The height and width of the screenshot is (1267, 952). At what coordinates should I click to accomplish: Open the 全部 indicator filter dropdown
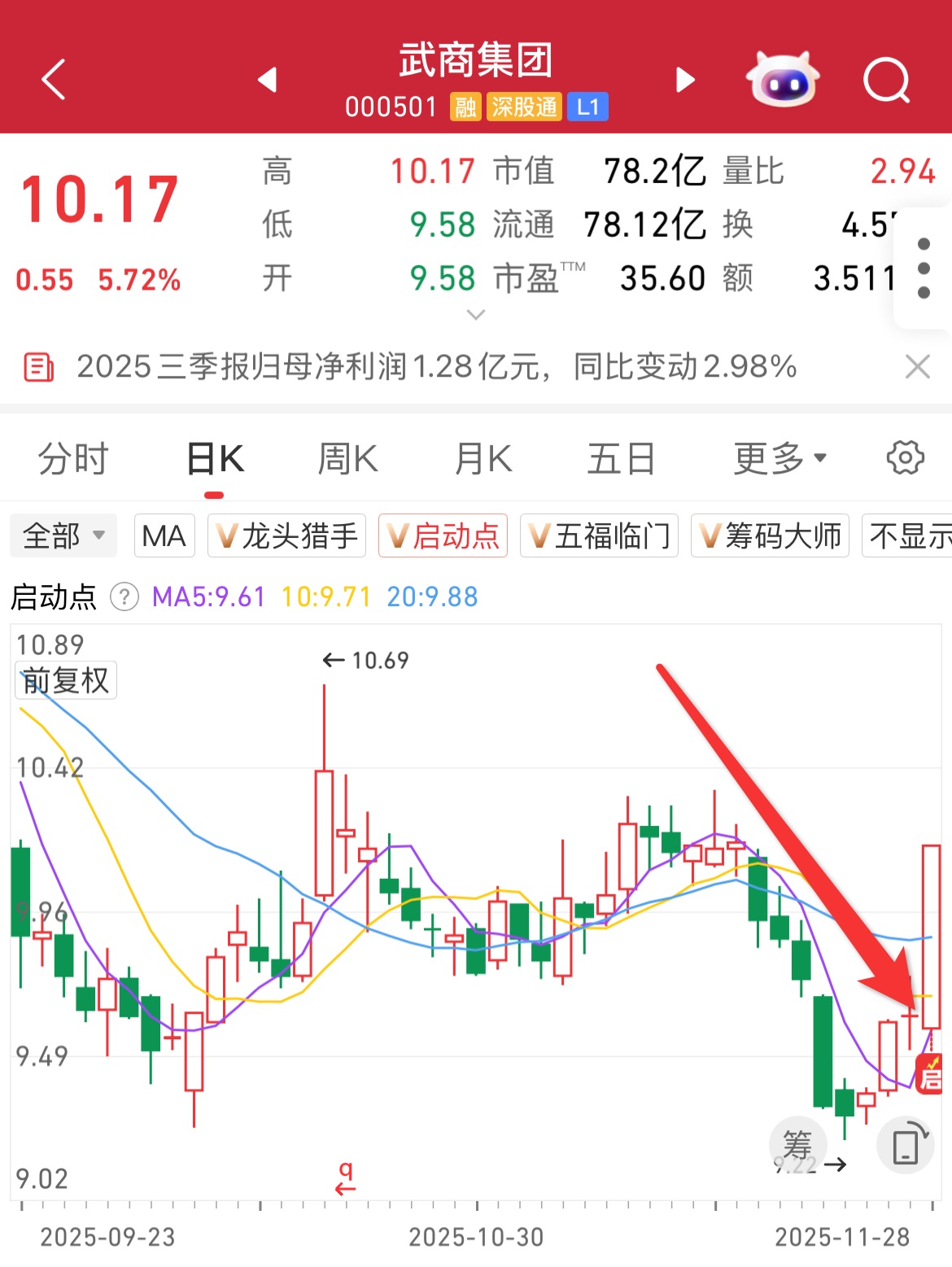click(x=63, y=536)
